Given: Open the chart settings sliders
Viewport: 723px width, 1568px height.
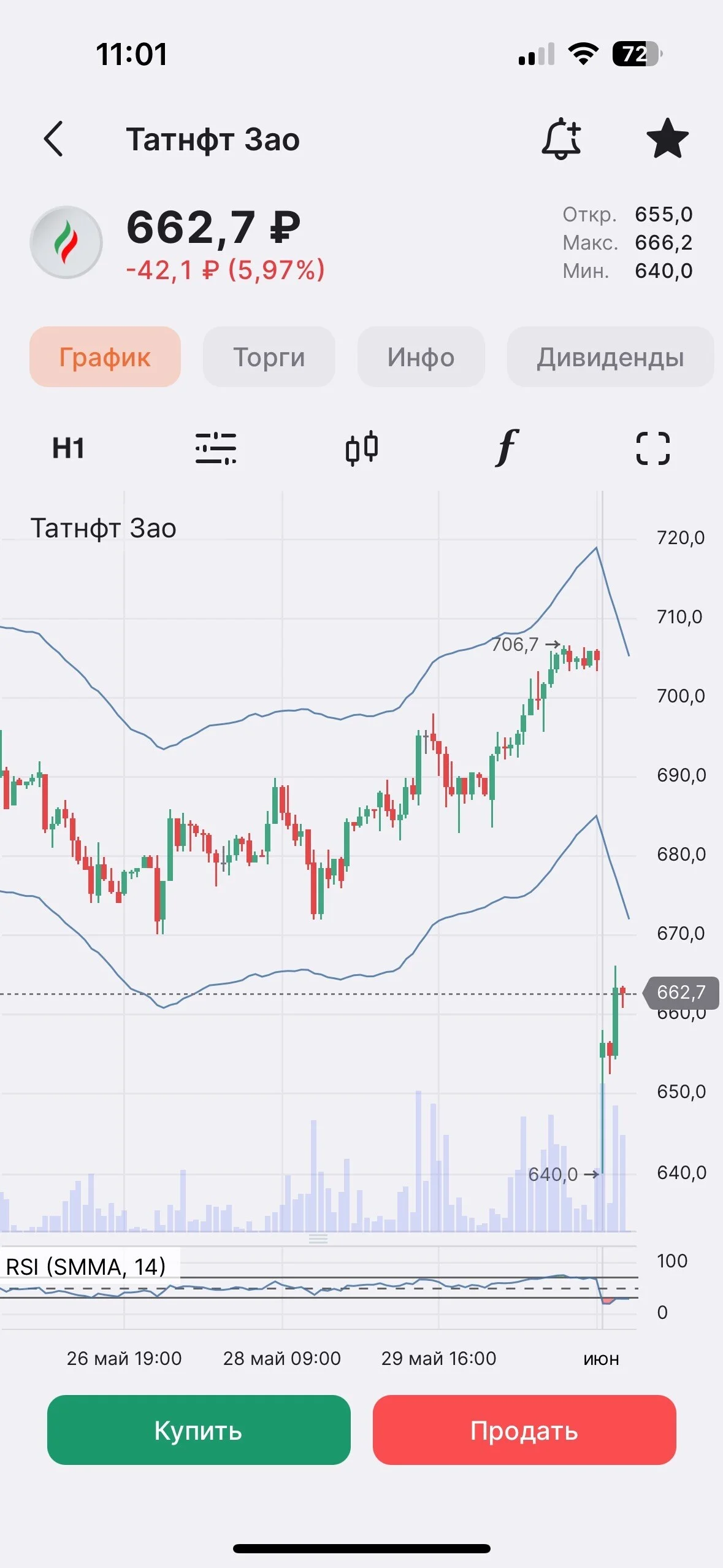Looking at the screenshot, I should tap(216, 448).
